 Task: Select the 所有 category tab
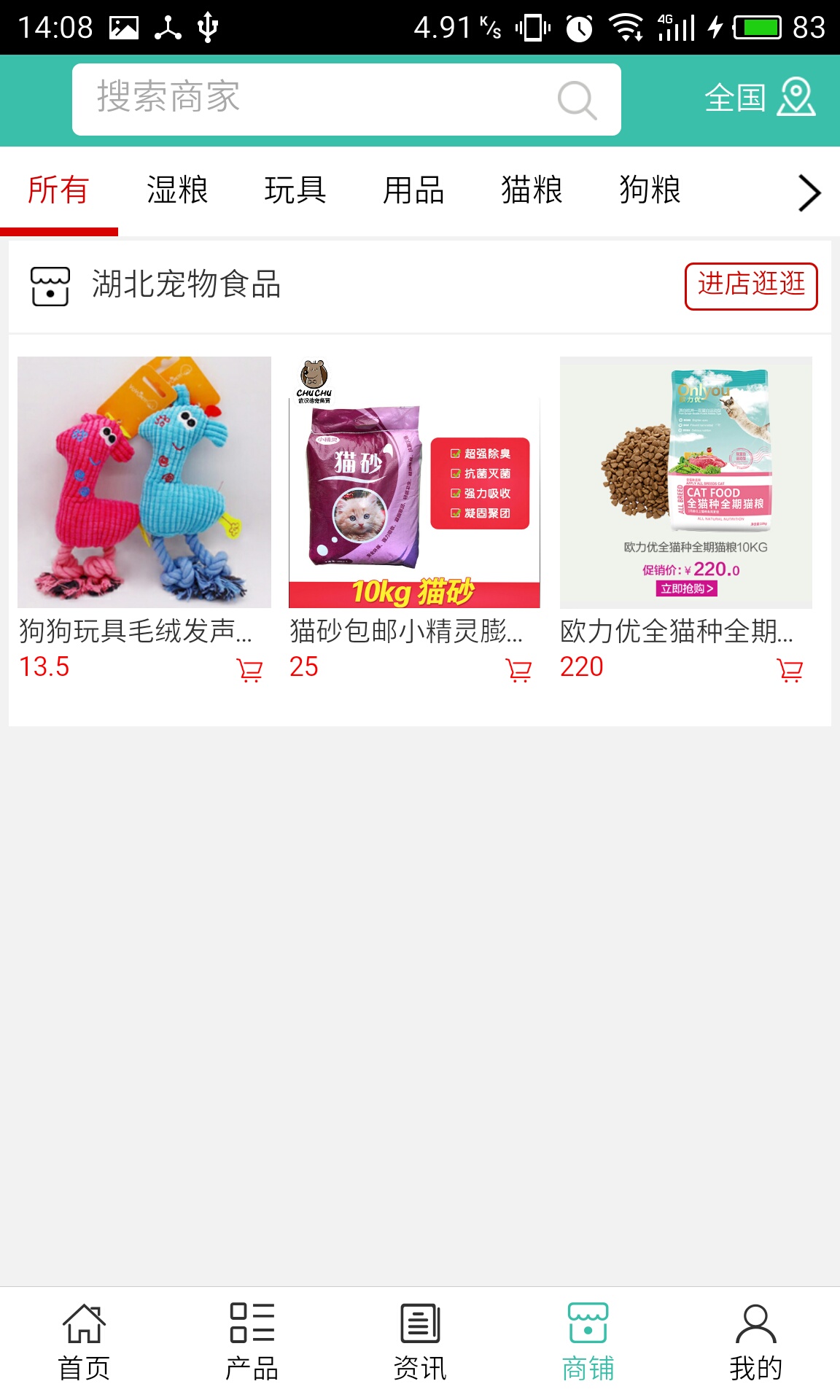pos(58,191)
